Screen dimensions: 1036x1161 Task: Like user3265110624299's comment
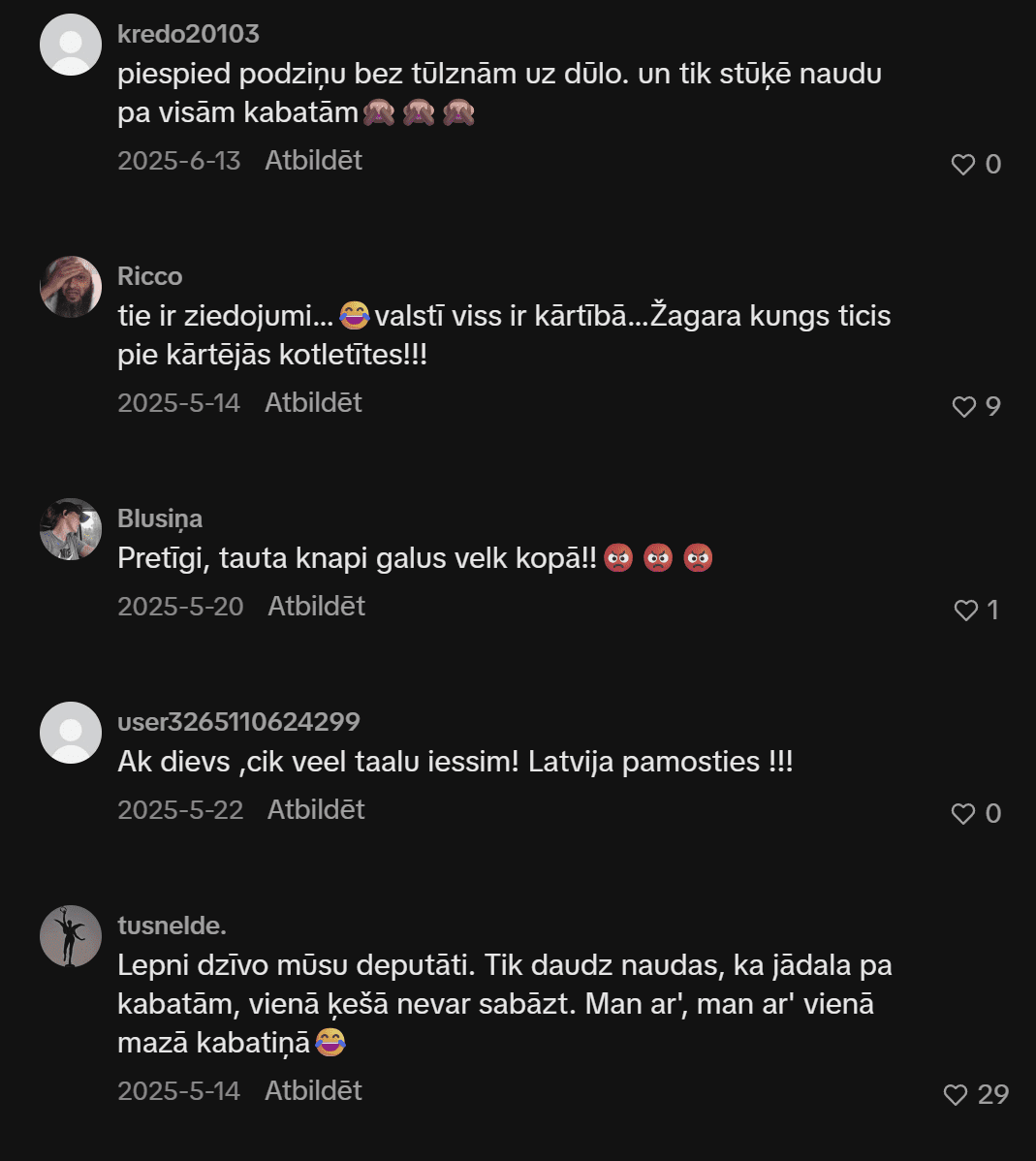click(962, 813)
